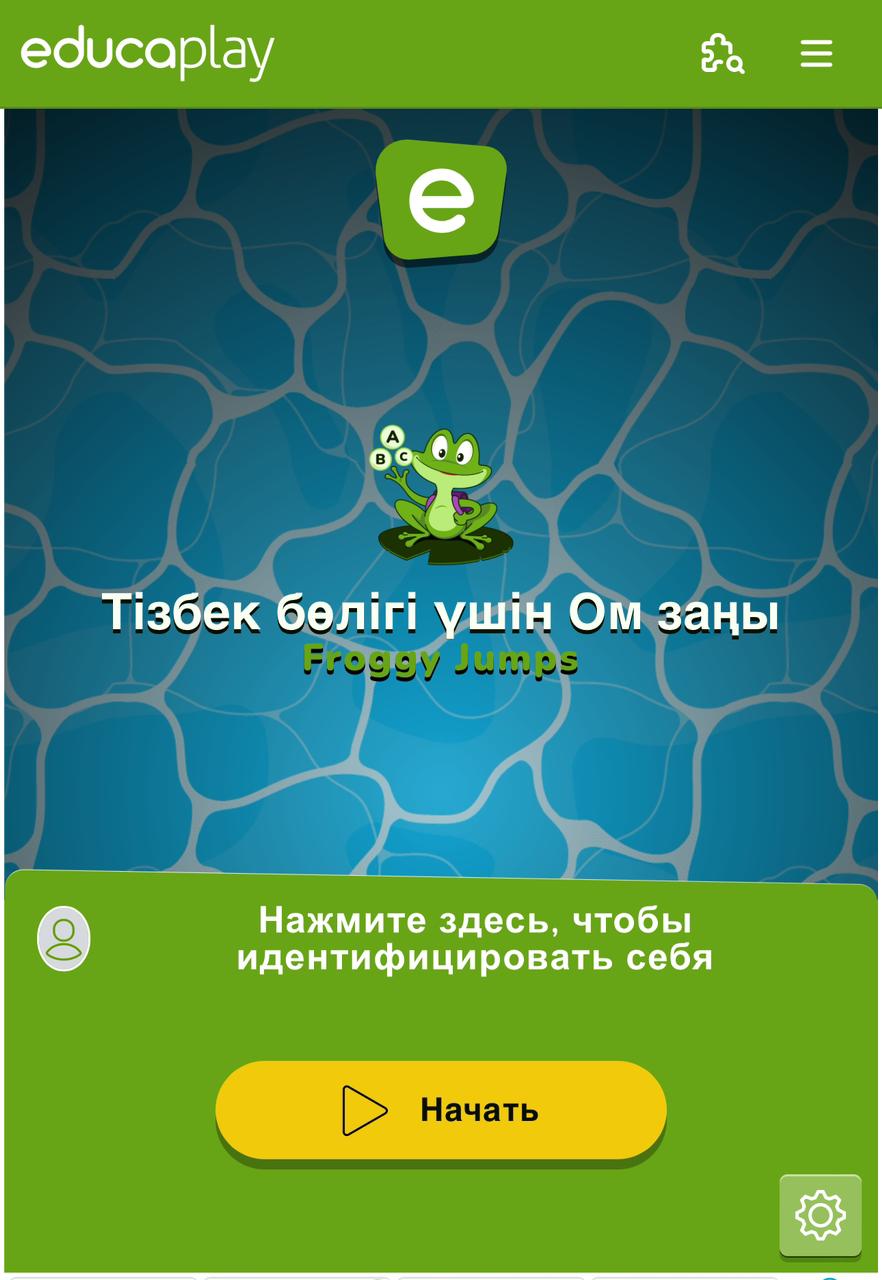Open the activity search puzzle icon
Screen dimensions: 882x1280
pyautogui.click(x=722, y=54)
